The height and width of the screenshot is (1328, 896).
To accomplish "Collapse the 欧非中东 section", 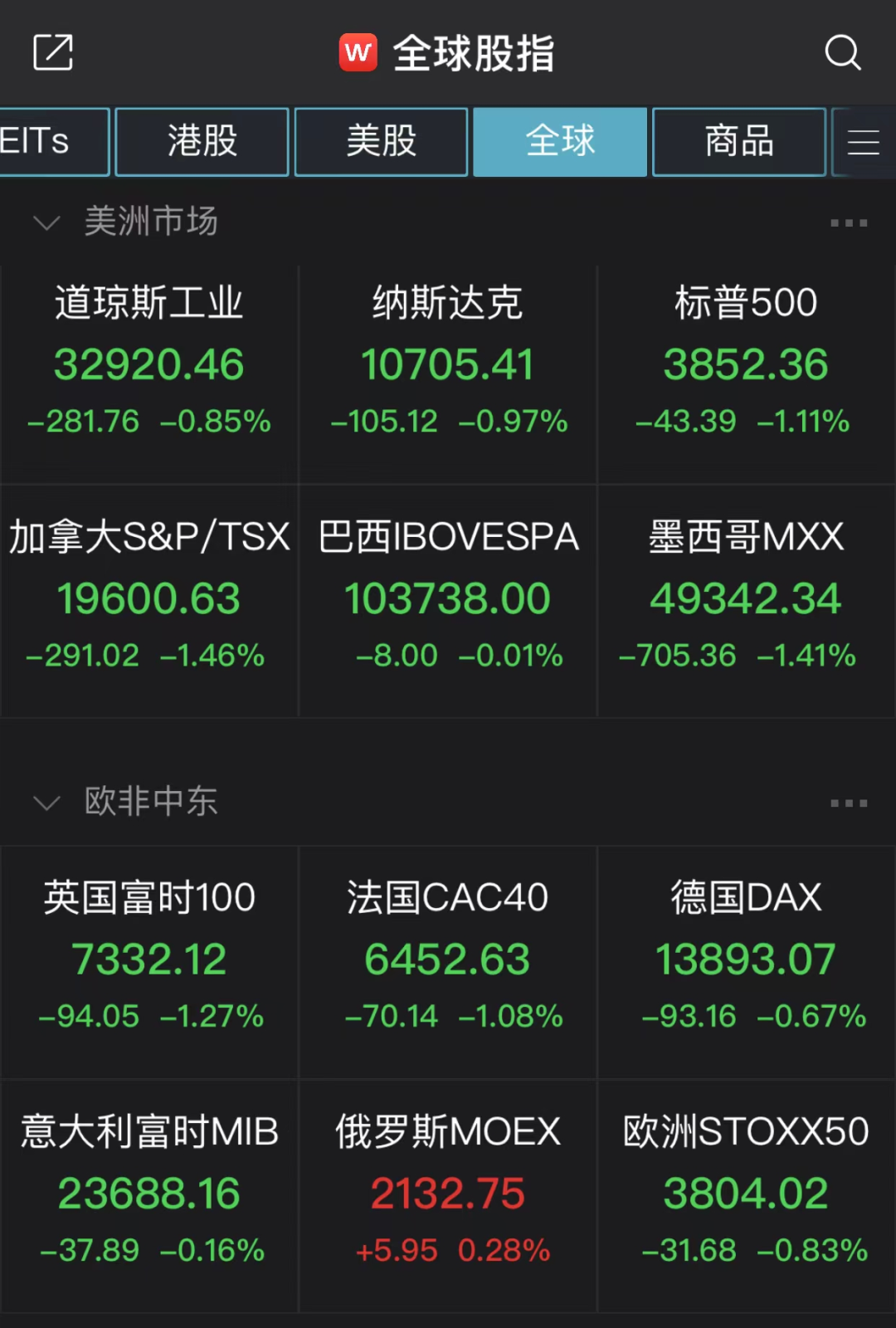I will click(x=46, y=802).
